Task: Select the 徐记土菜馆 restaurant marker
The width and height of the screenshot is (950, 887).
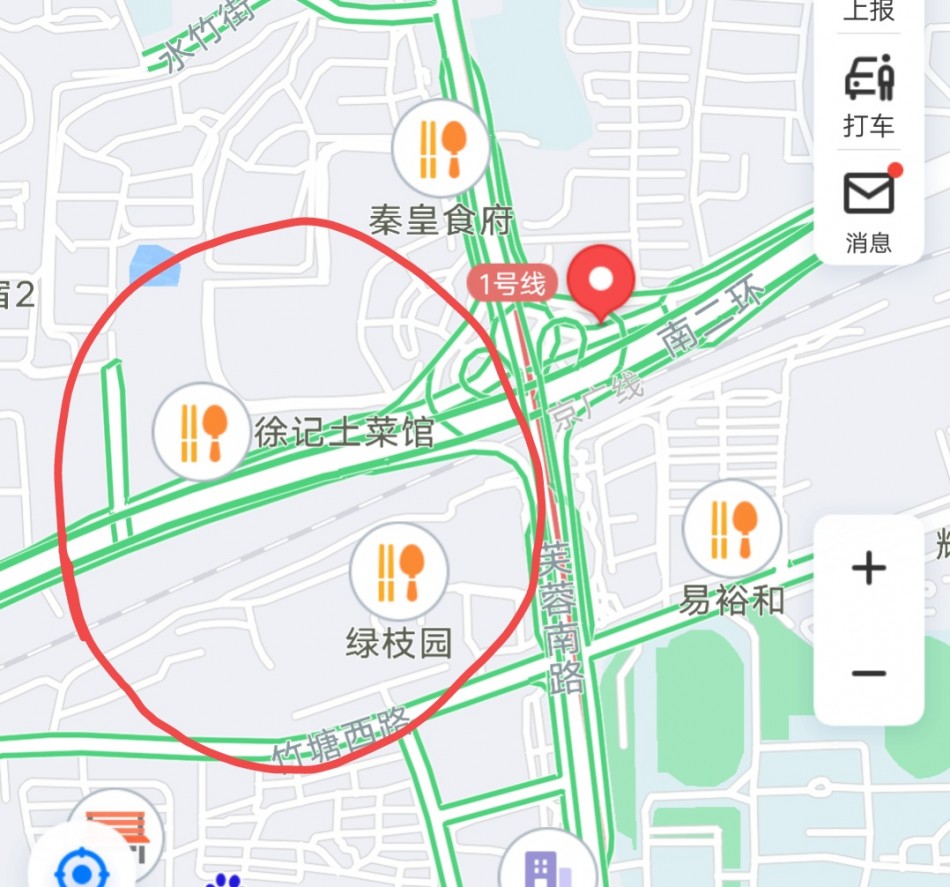Action: coord(202,432)
